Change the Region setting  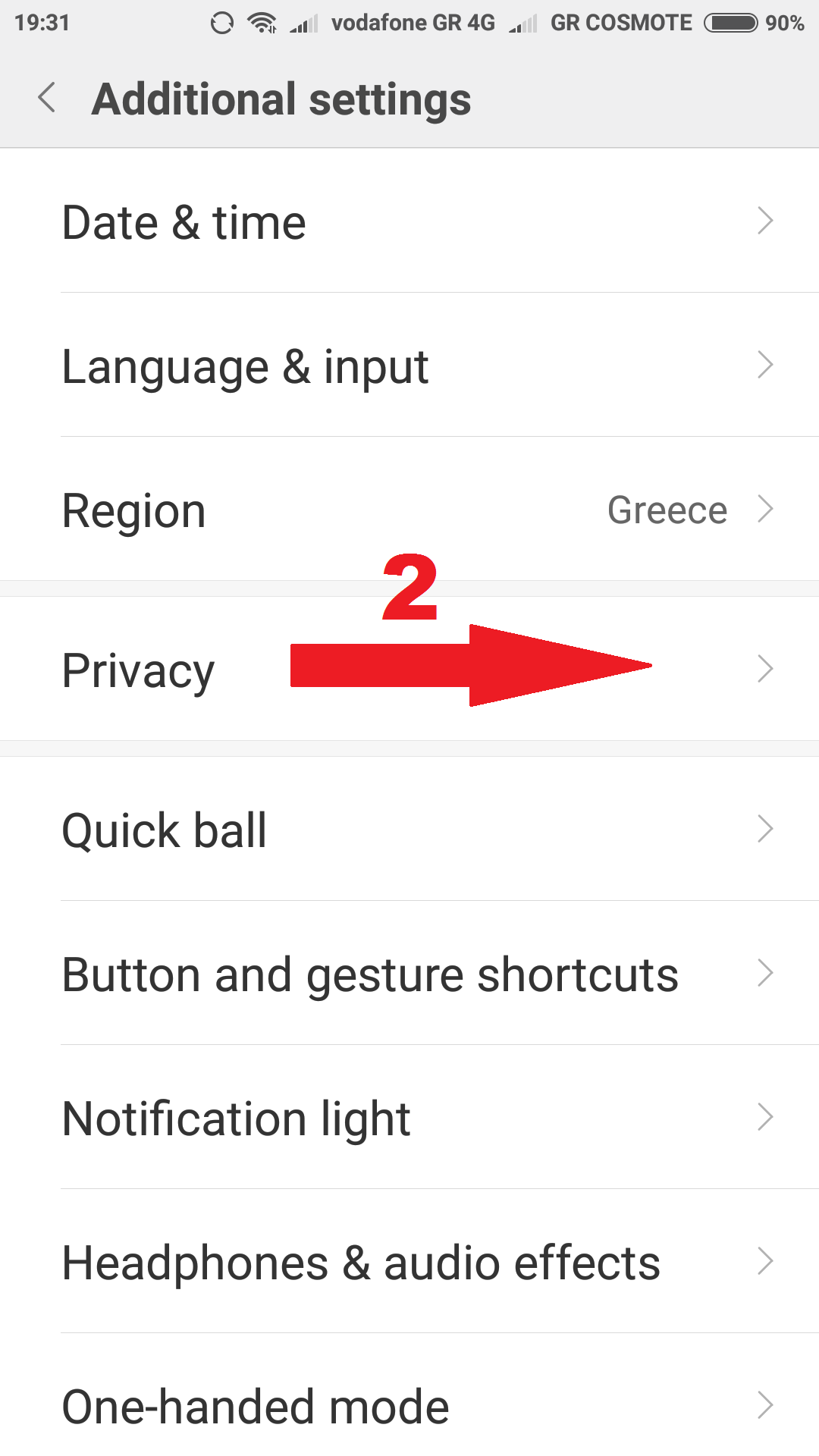409,510
